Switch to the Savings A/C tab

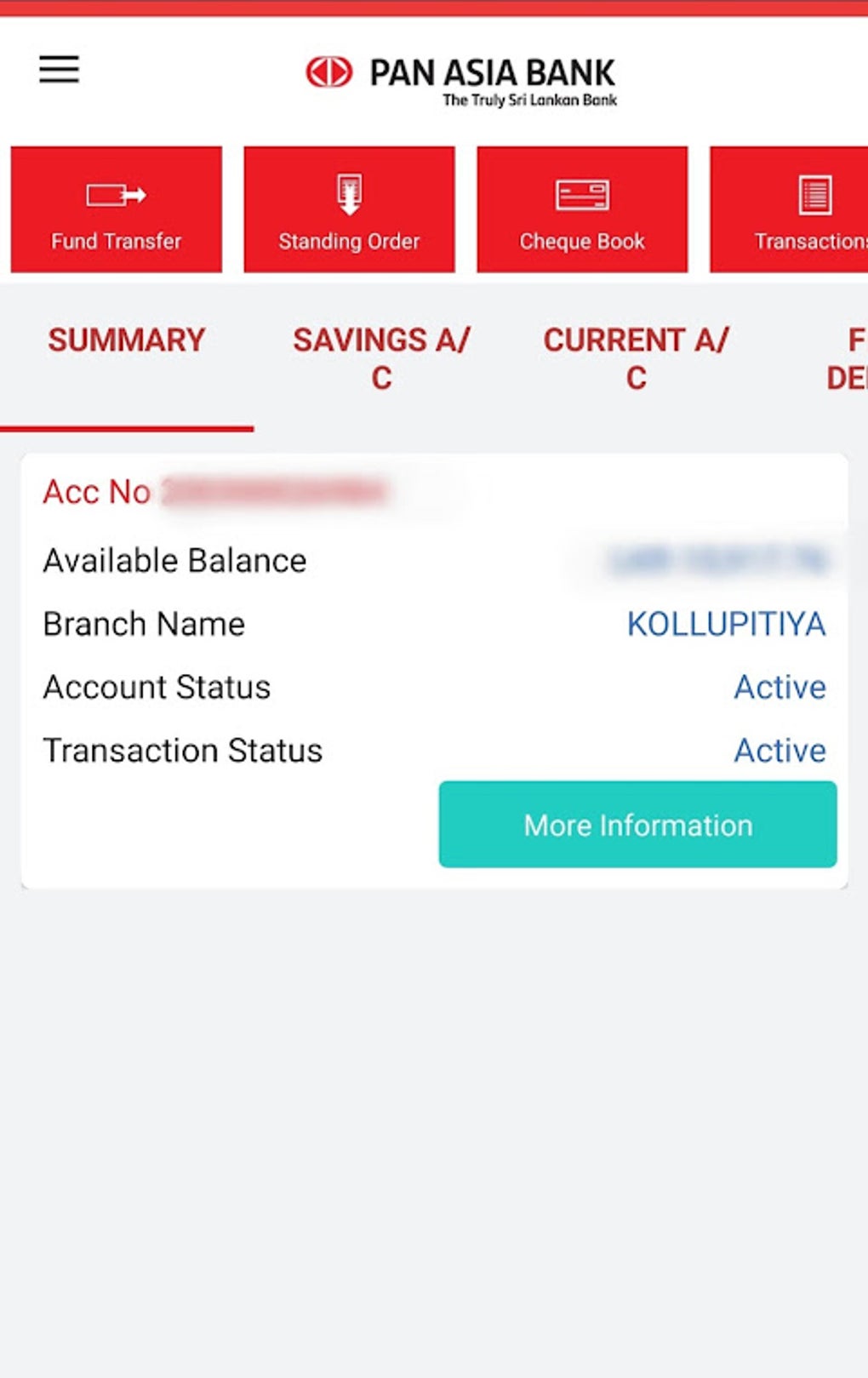pos(381,357)
